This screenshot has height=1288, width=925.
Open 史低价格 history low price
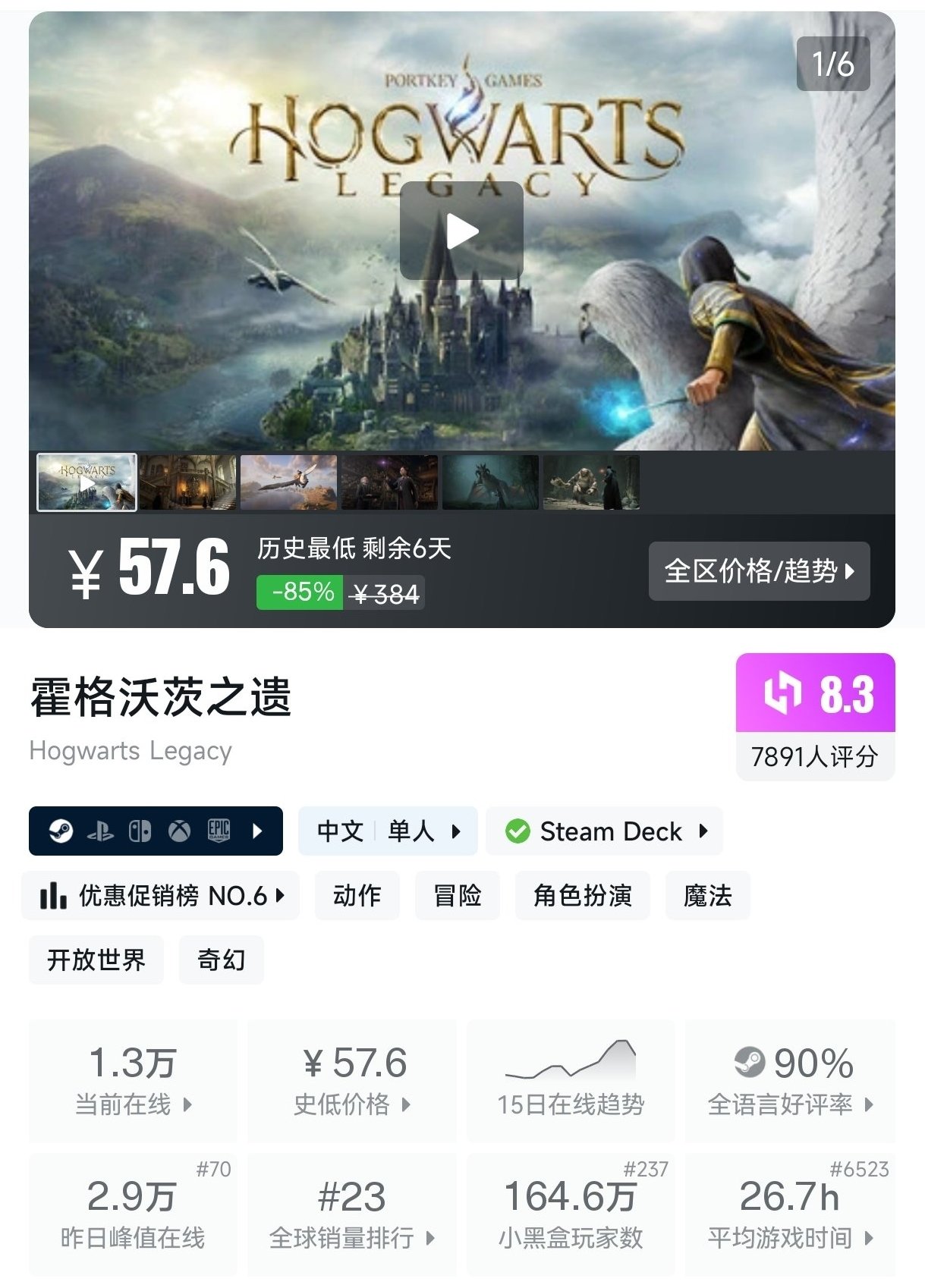click(352, 1081)
